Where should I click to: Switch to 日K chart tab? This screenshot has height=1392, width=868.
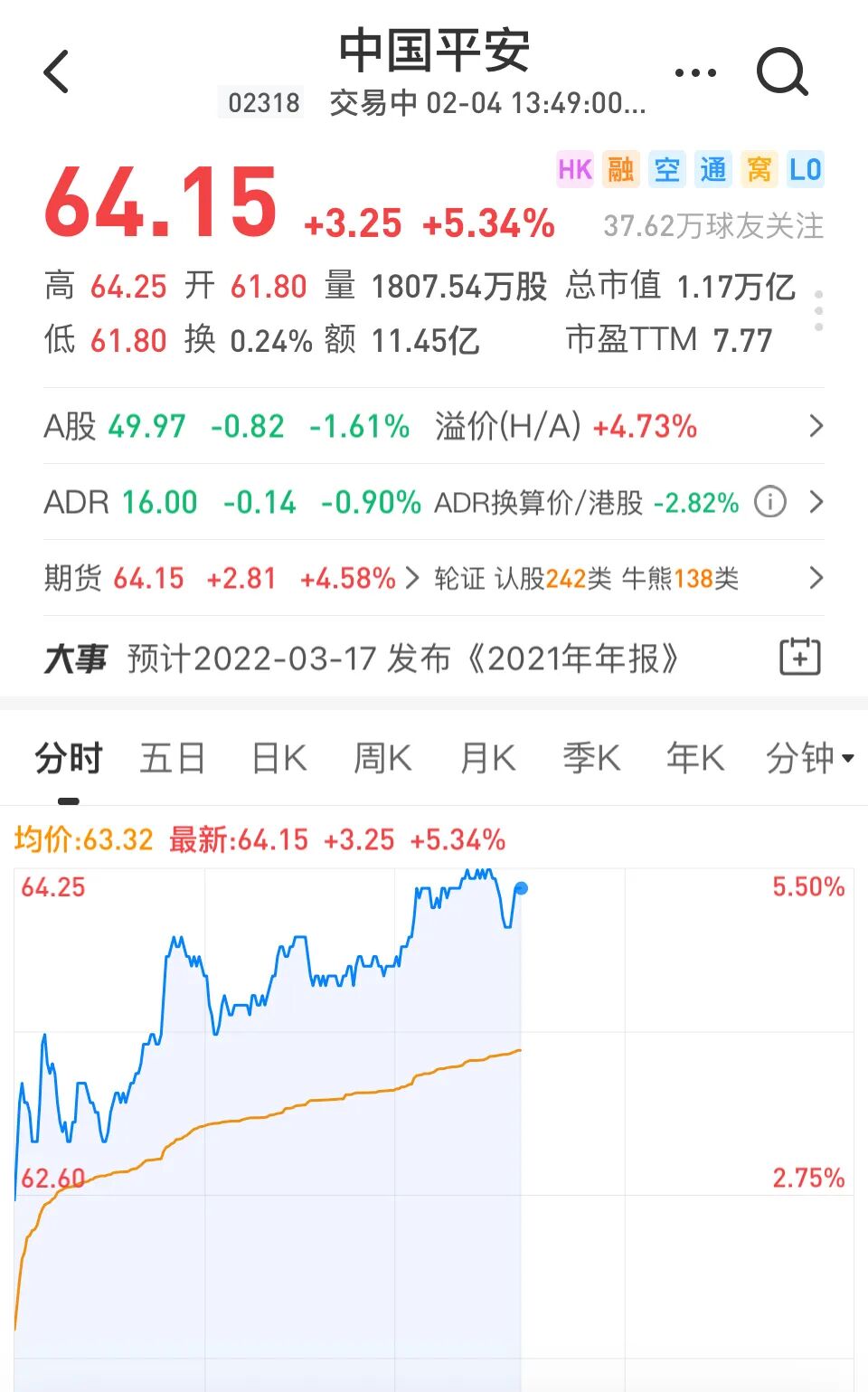(x=278, y=758)
